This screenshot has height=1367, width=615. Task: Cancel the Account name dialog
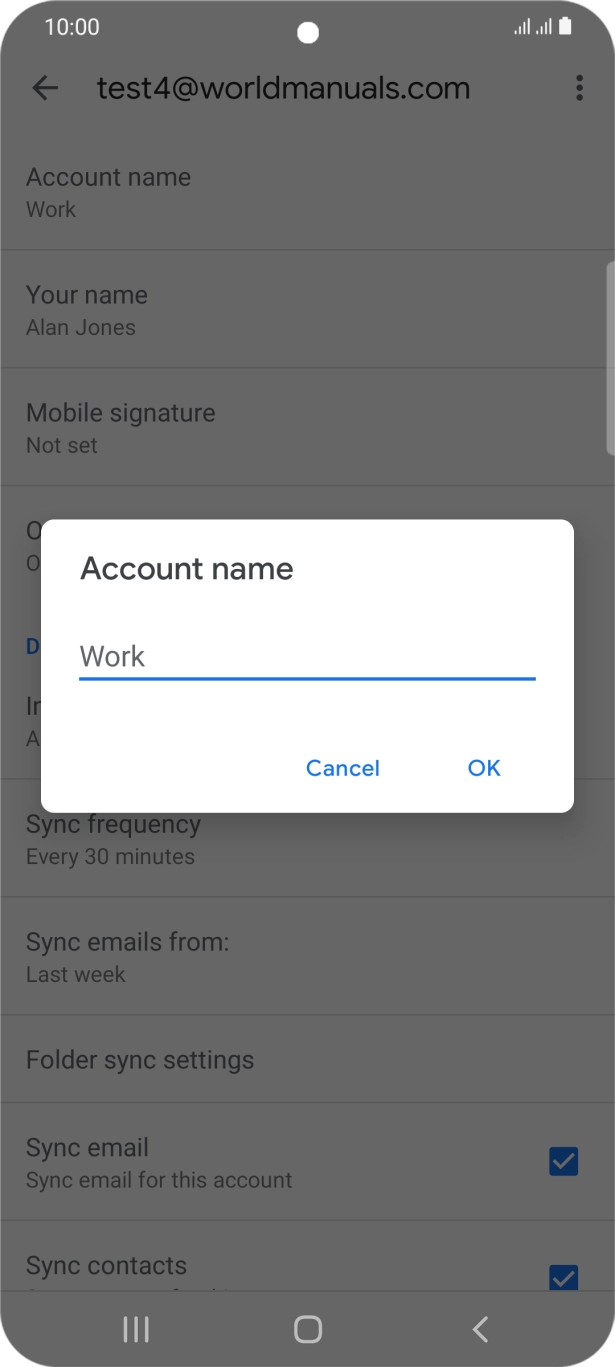[x=343, y=768]
